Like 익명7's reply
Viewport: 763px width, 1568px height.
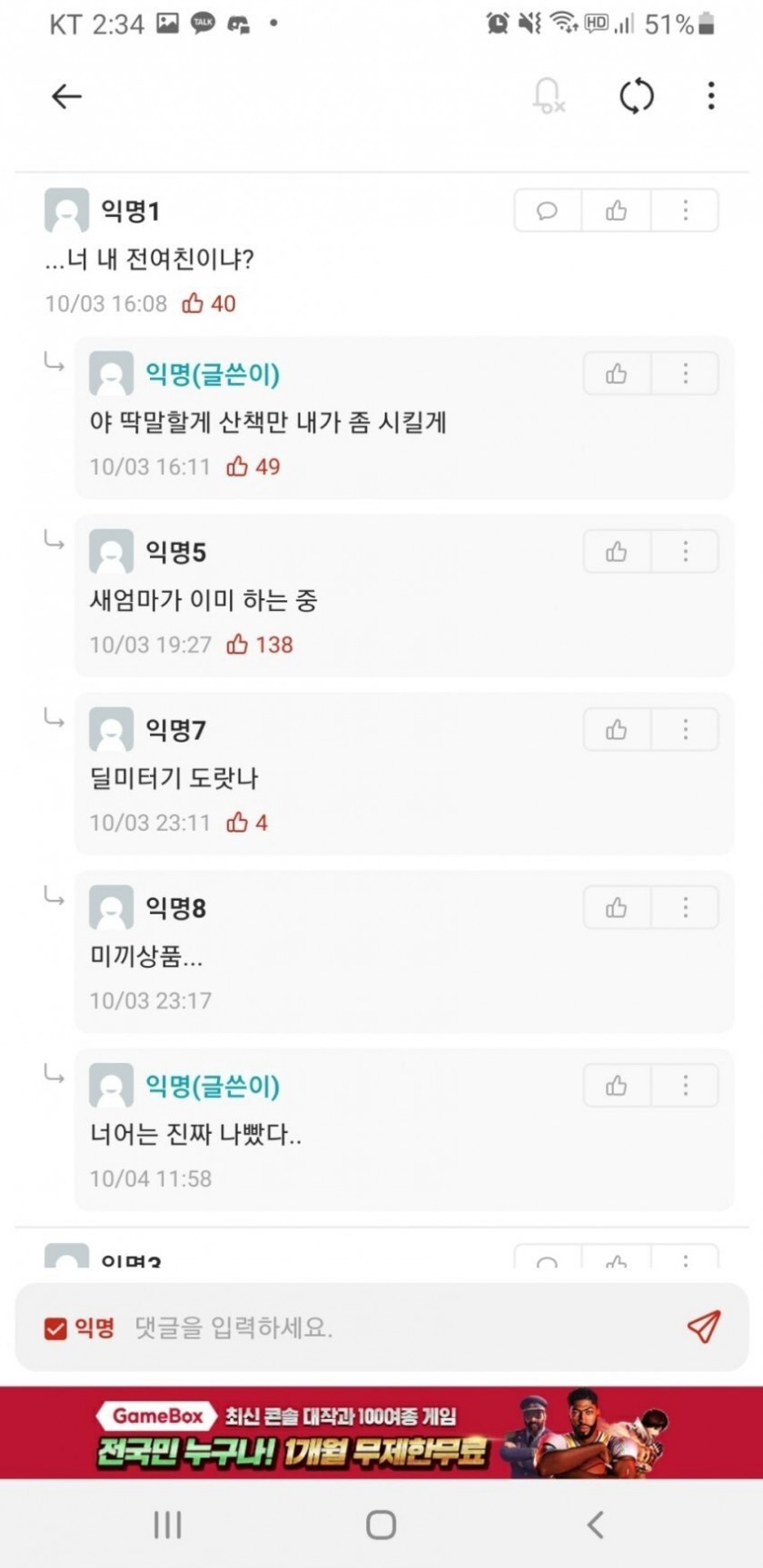[x=617, y=729]
